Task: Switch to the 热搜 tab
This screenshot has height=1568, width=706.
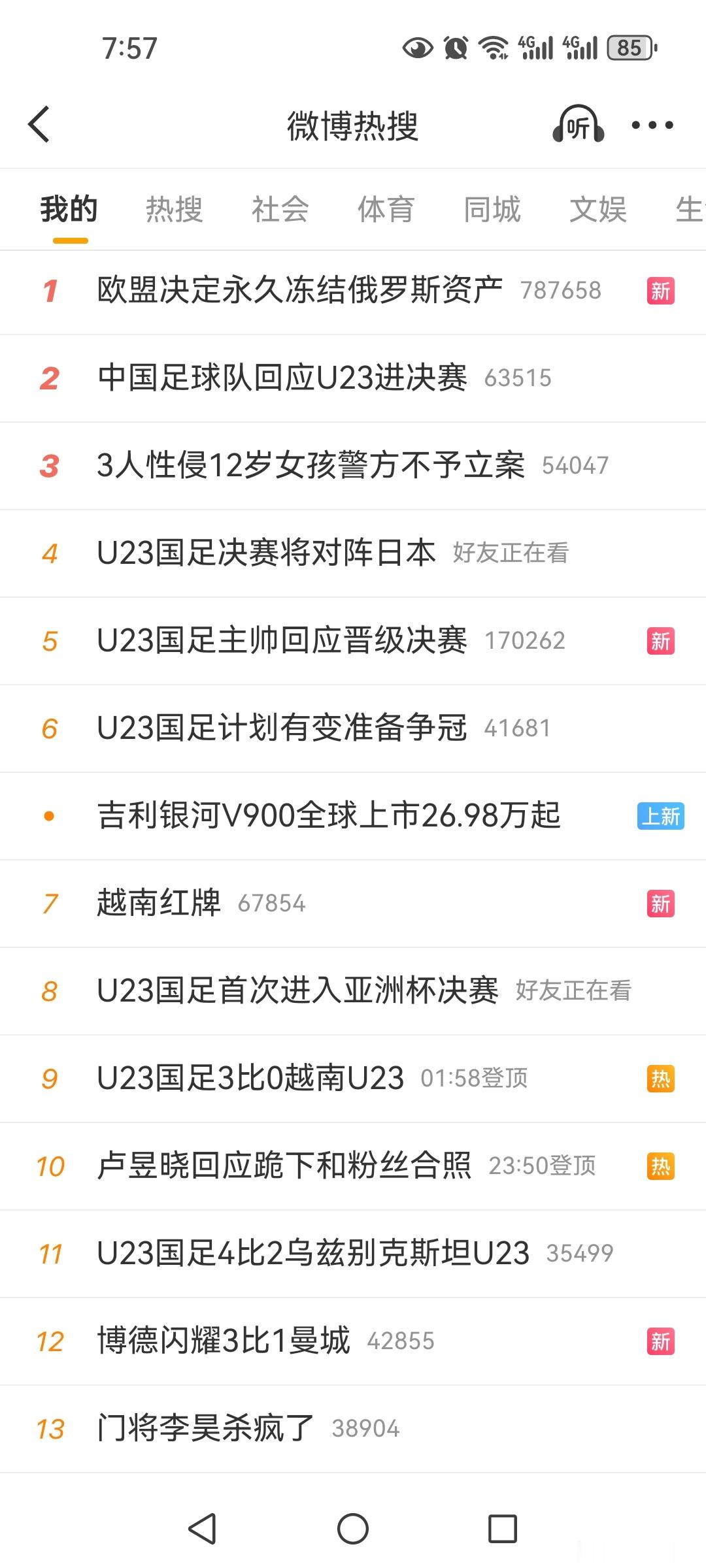Action: tap(174, 209)
